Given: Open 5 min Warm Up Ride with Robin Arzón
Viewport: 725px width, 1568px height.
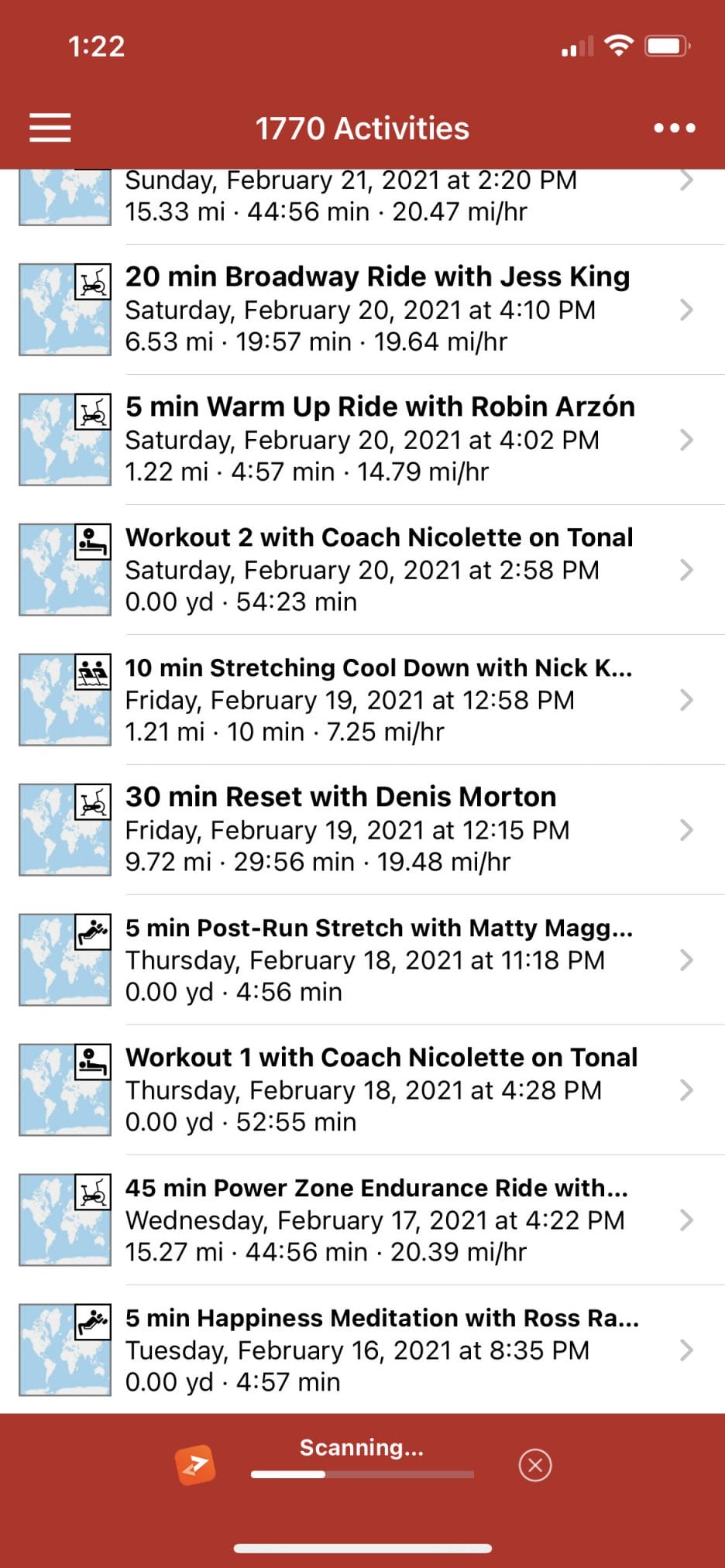Looking at the screenshot, I should (x=362, y=440).
